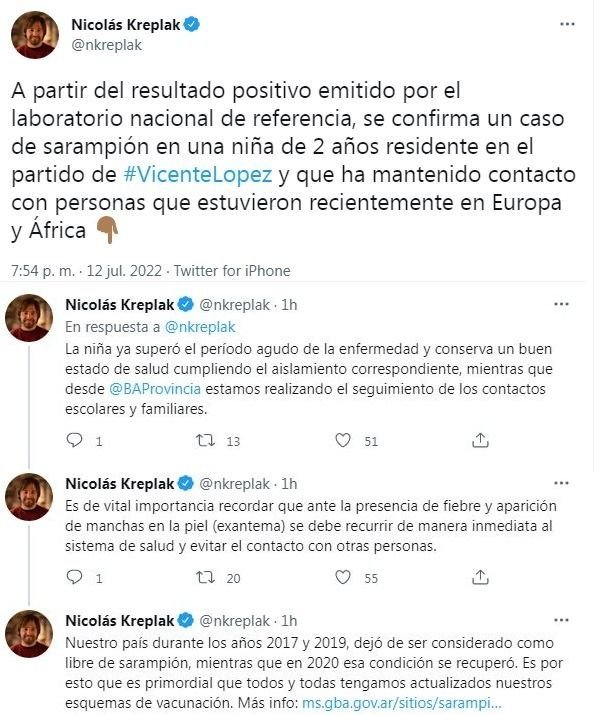Open the @BAProvincia mention link
Image resolution: width=608 pixels, height=715 pixels.
145,388
